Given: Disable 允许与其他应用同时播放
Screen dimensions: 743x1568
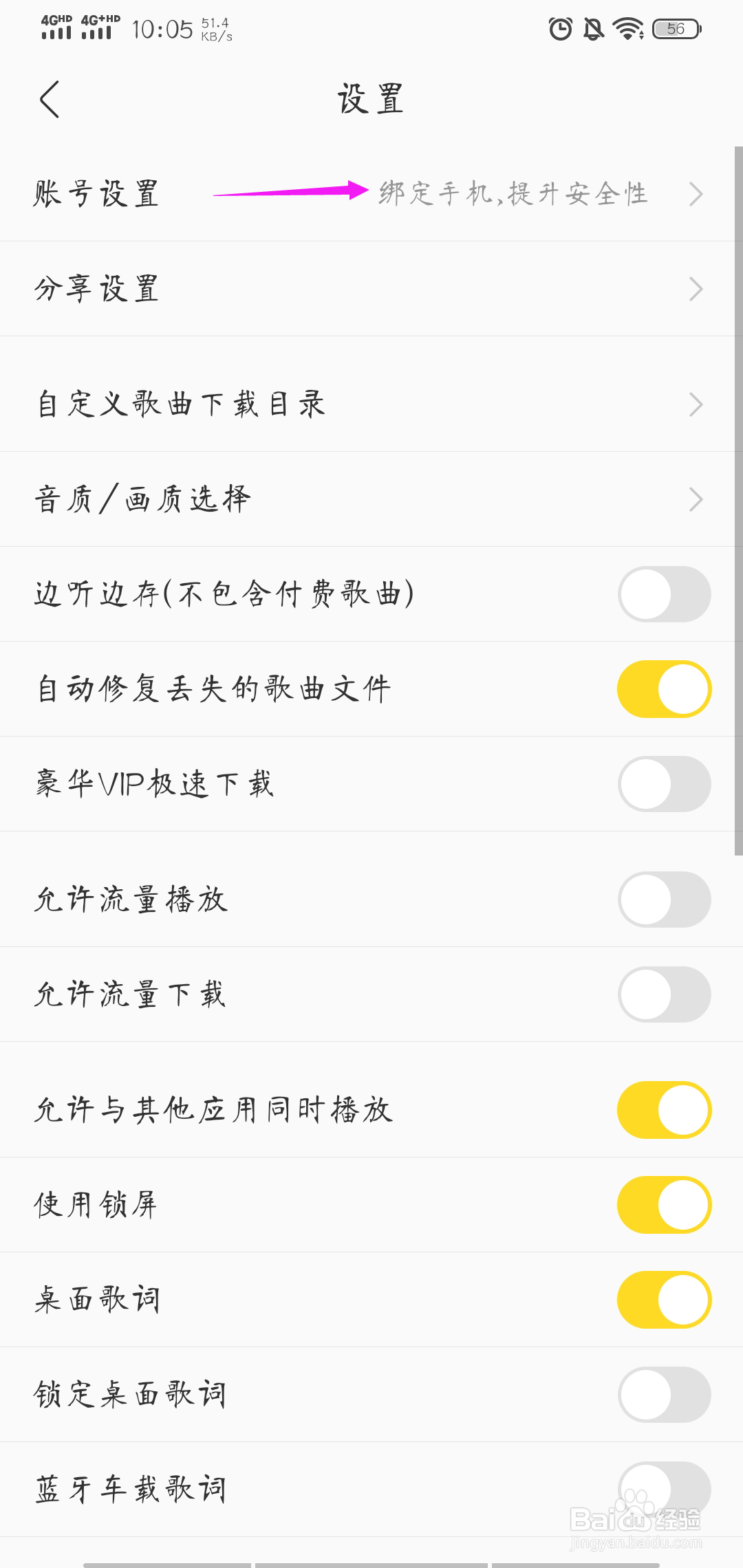Looking at the screenshot, I should [663, 1109].
